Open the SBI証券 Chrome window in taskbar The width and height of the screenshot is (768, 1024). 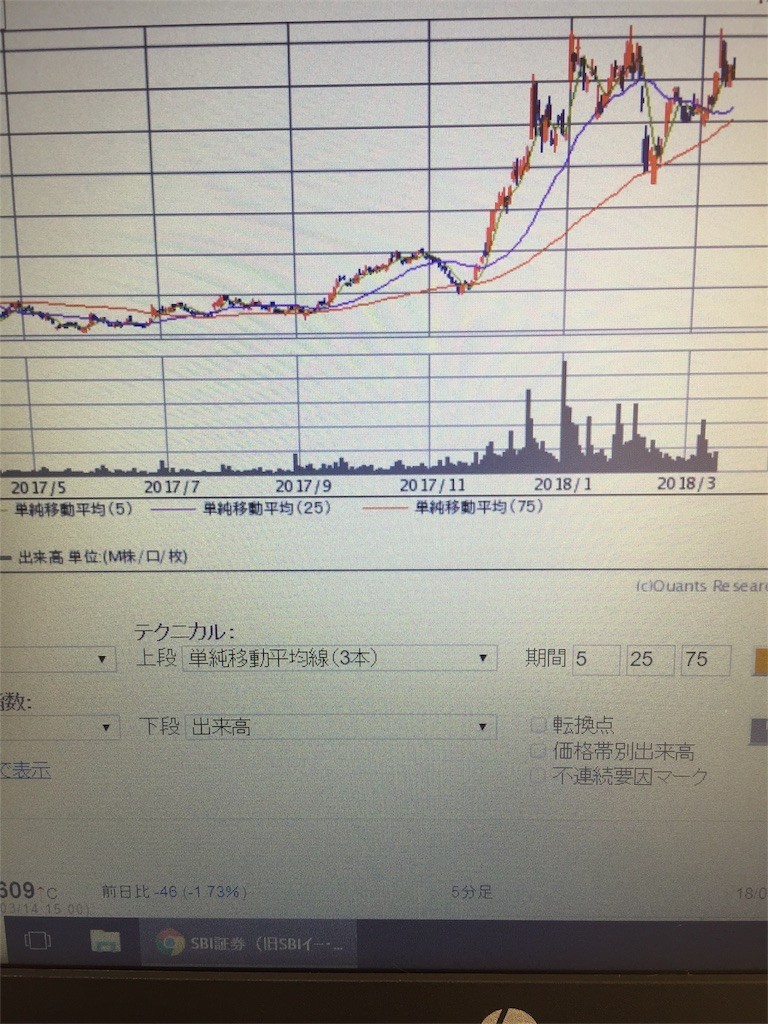pos(250,942)
